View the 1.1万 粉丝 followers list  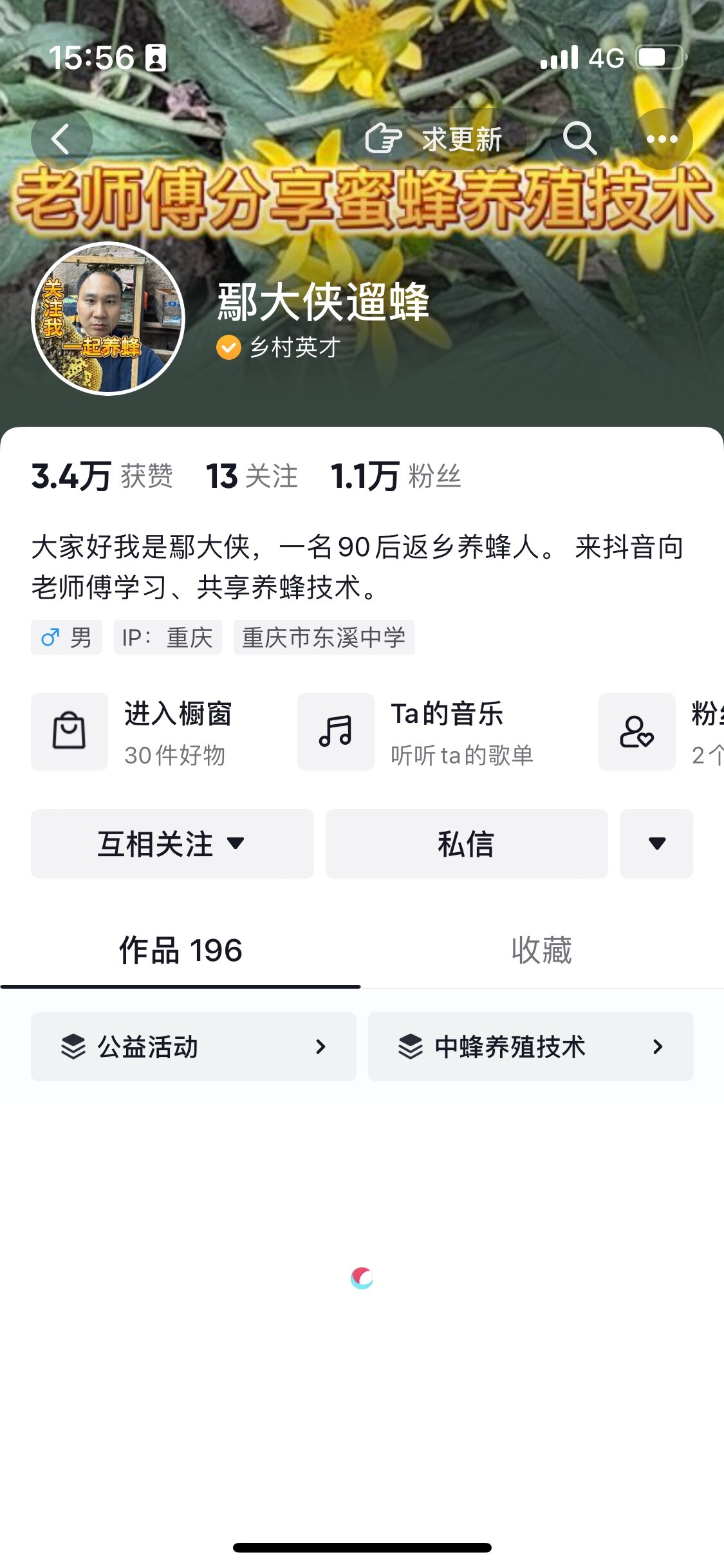396,476
